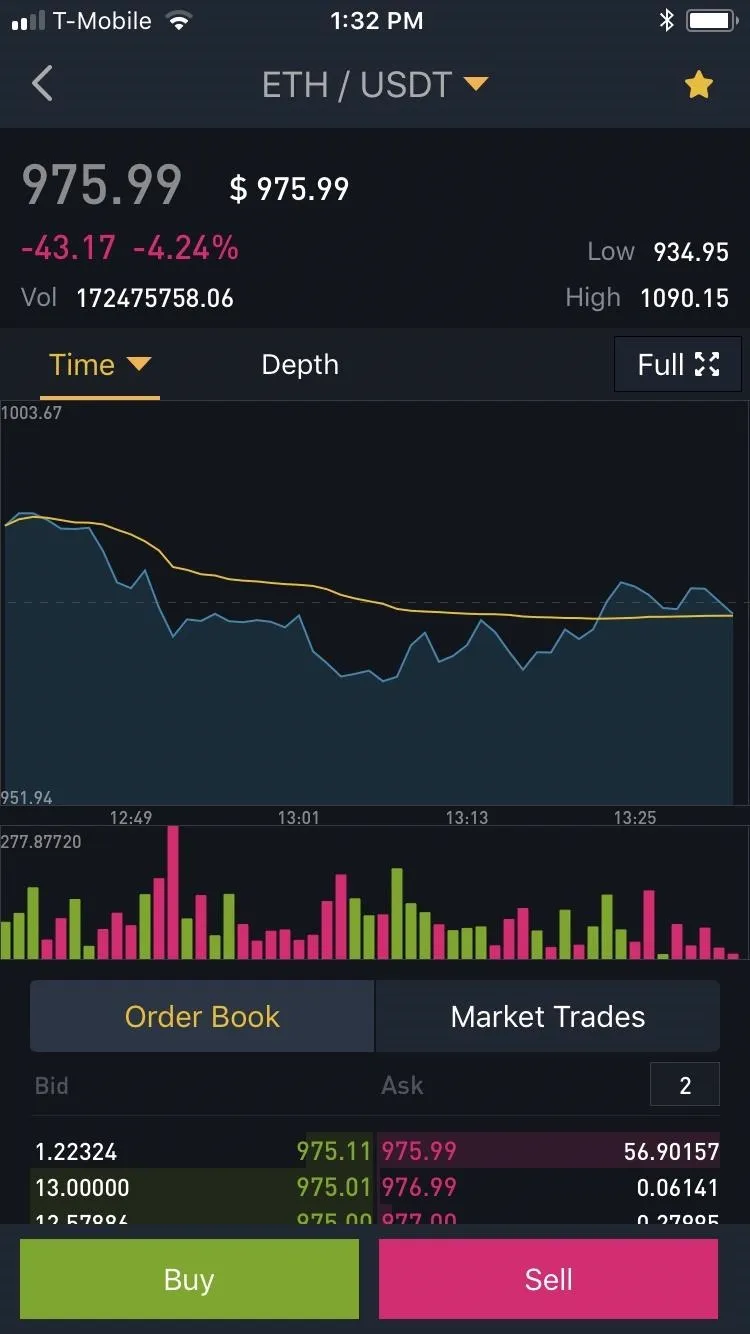Toggle the favorite star for this pair
This screenshot has height=1334, width=750.
pyautogui.click(x=698, y=86)
